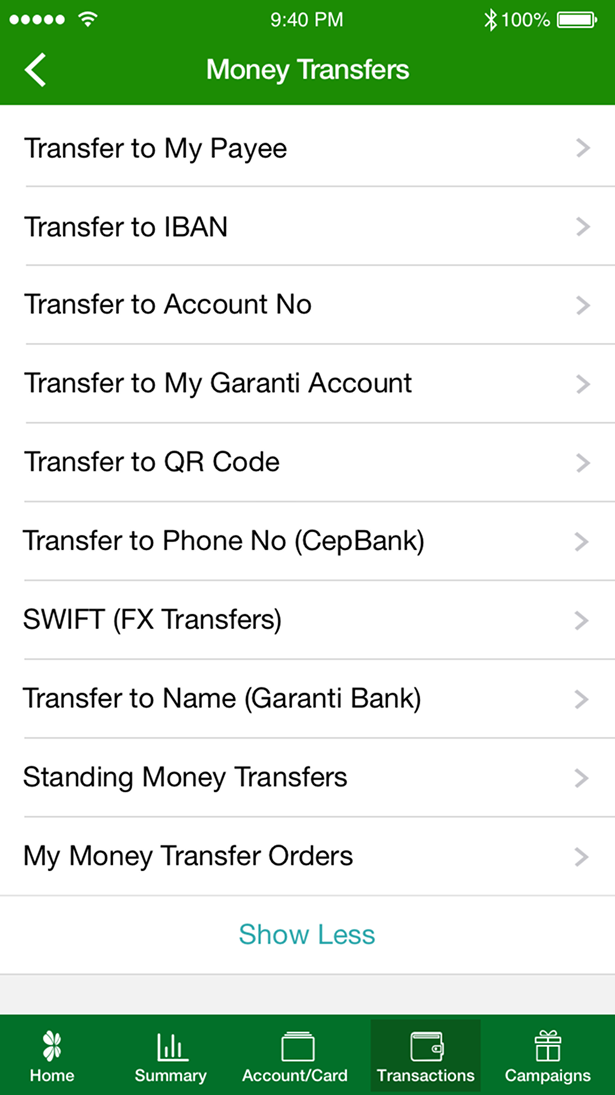Collapse the list with Show Less
The width and height of the screenshot is (615, 1095).
(x=307, y=935)
